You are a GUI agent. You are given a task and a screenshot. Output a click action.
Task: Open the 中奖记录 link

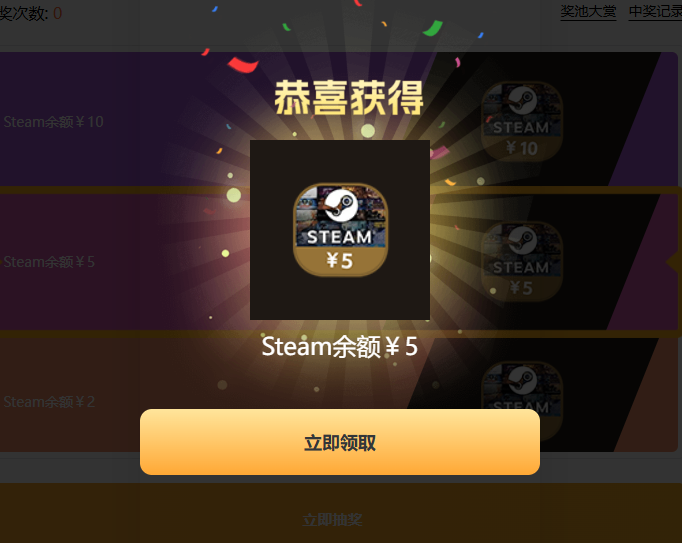(654, 12)
